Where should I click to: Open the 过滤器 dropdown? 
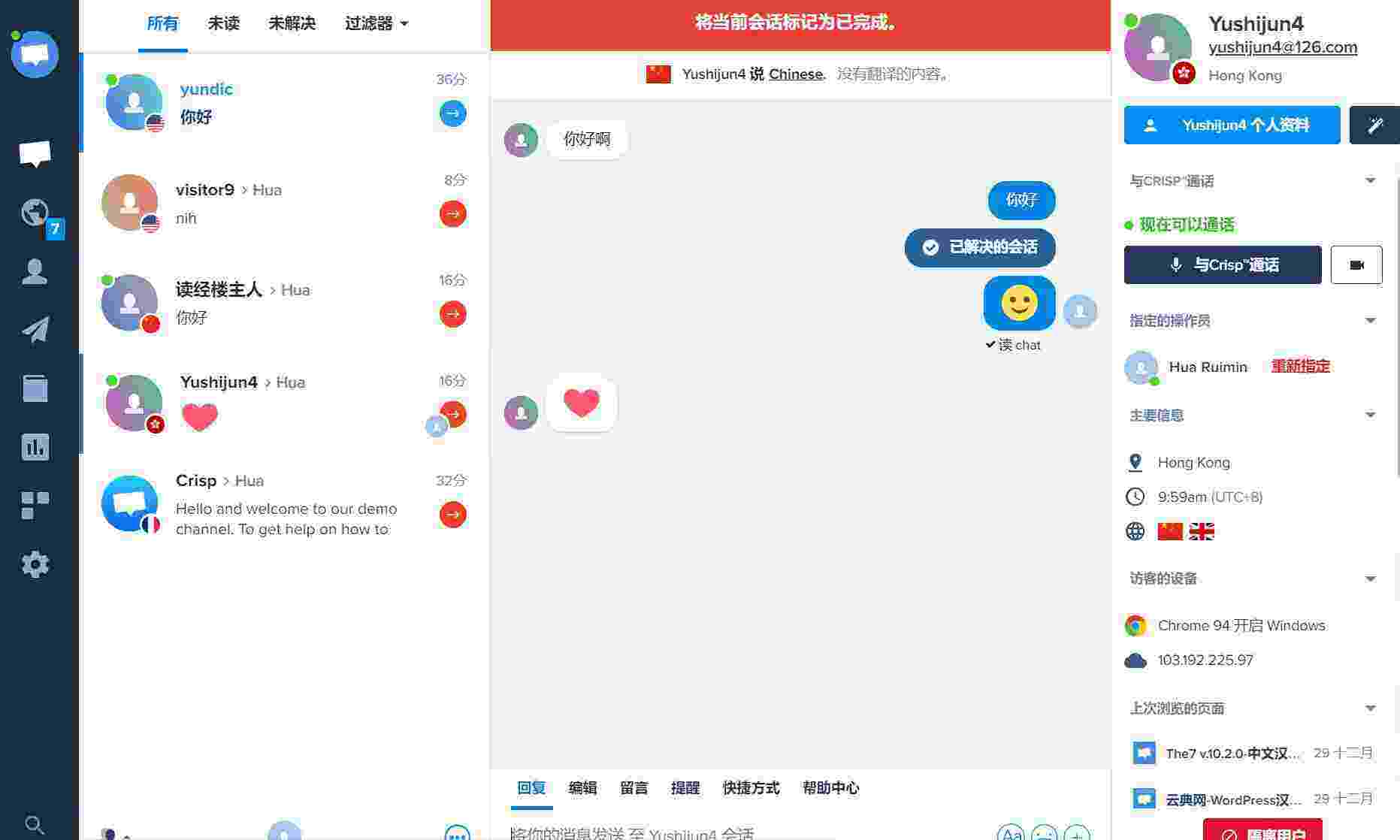376,23
